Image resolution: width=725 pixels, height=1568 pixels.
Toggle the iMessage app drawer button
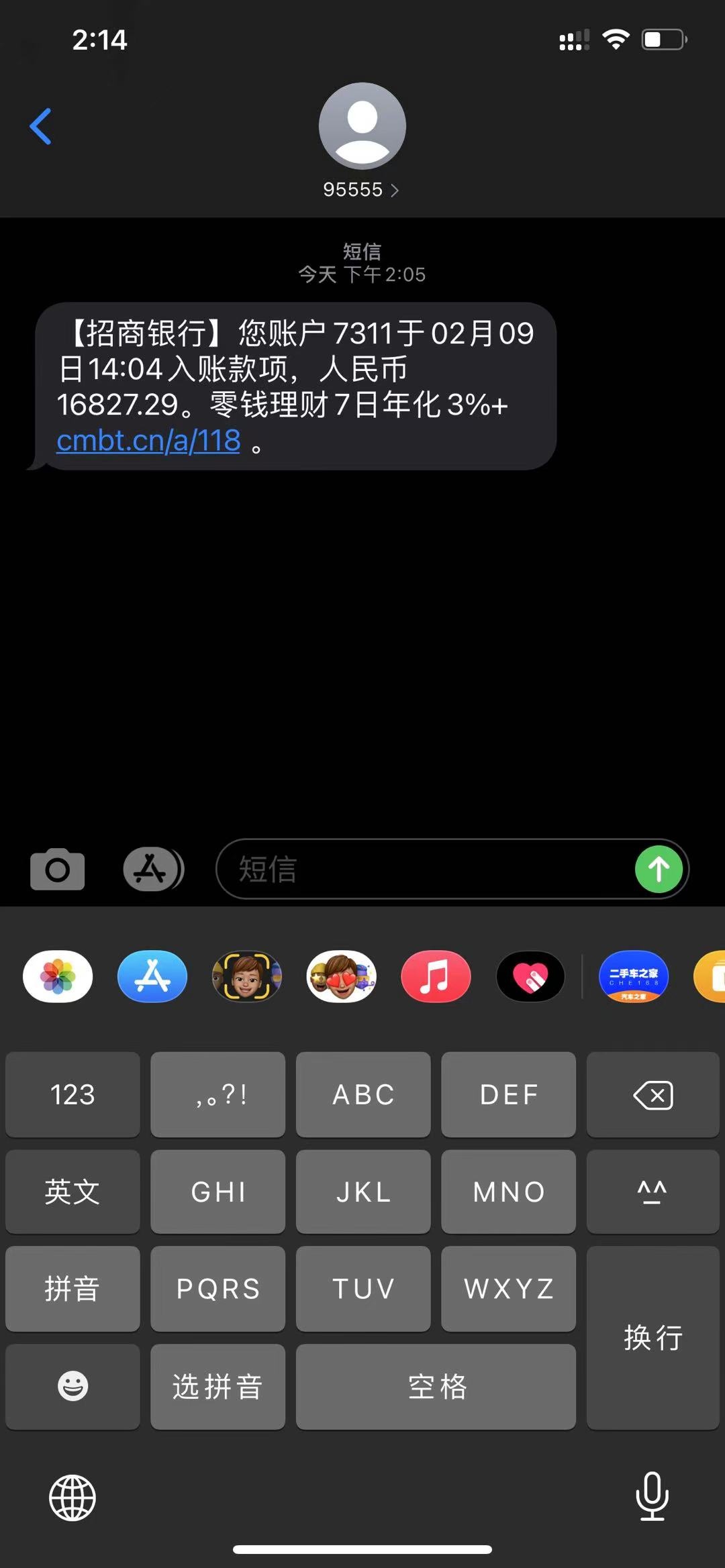pyautogui.click(x=153, y=870)
